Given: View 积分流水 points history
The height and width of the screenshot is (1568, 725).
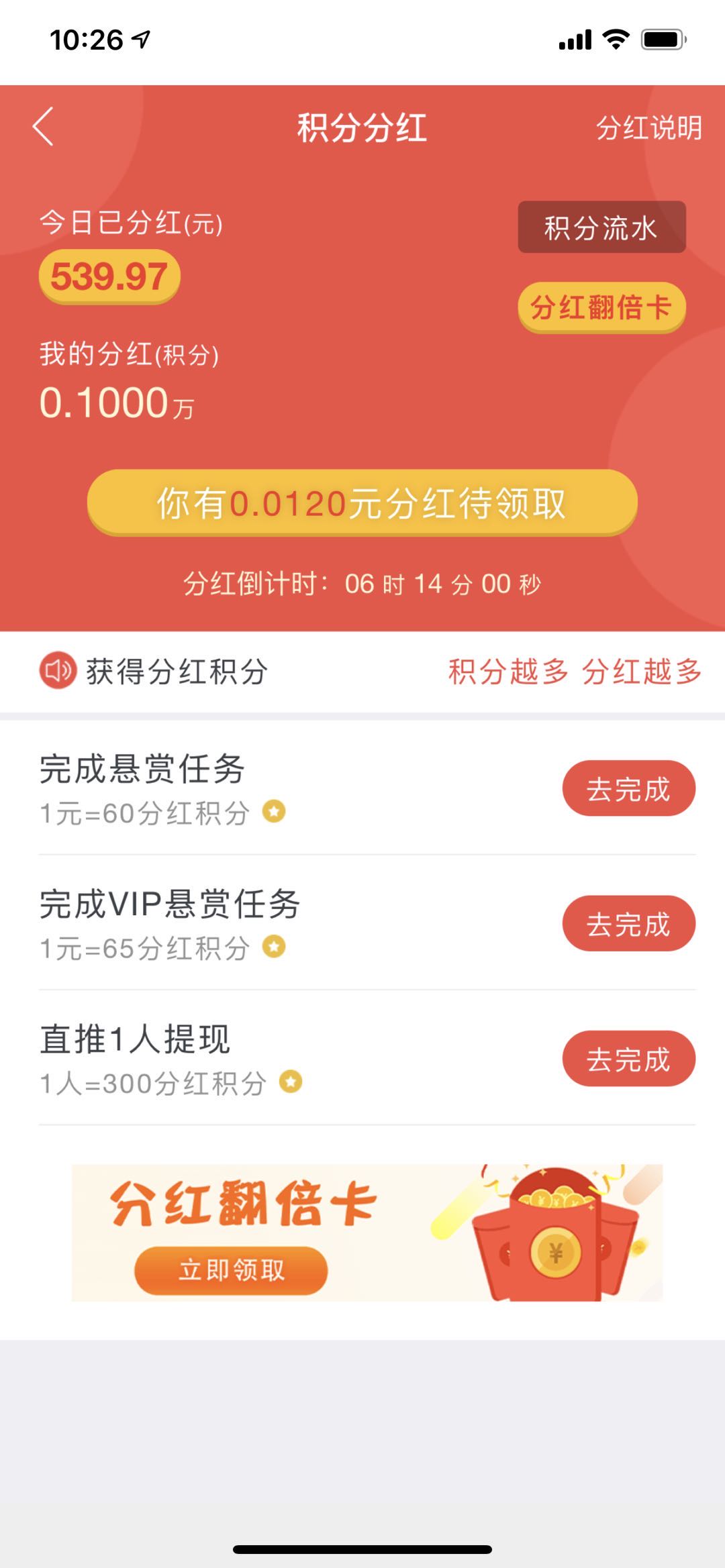Looking at the screenshot, I should (601, 227).
